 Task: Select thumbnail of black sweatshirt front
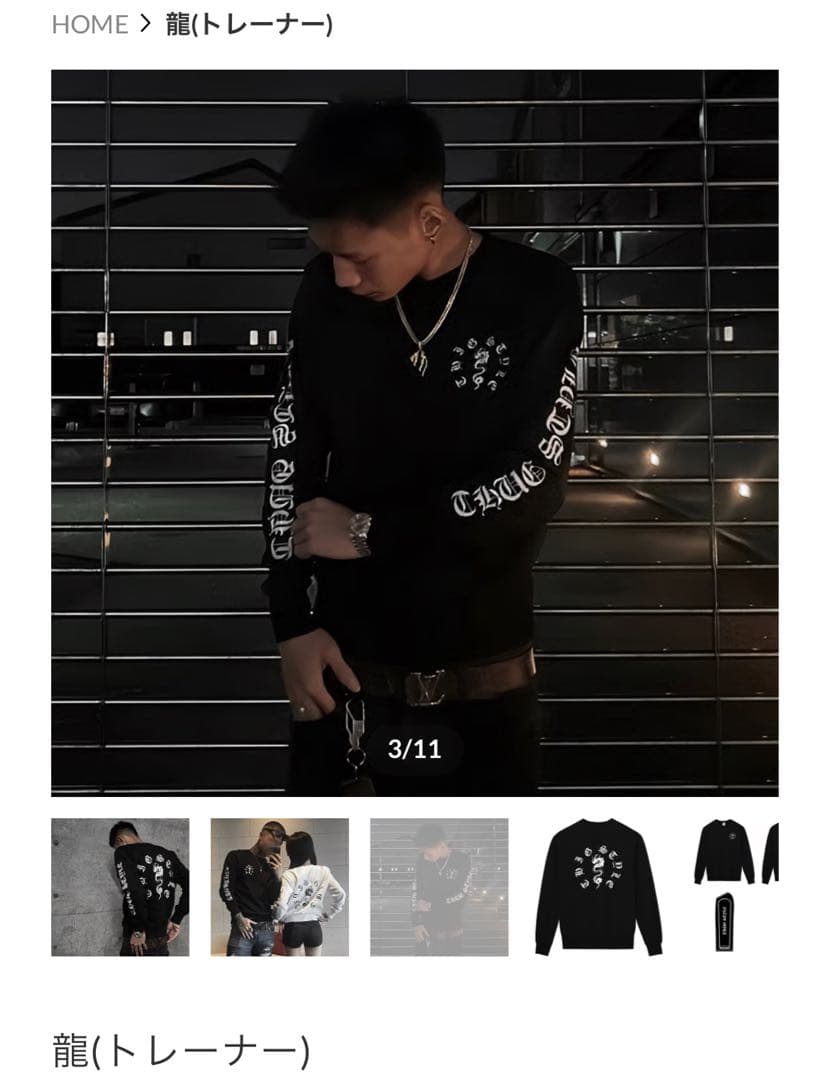tap(598, 887)
